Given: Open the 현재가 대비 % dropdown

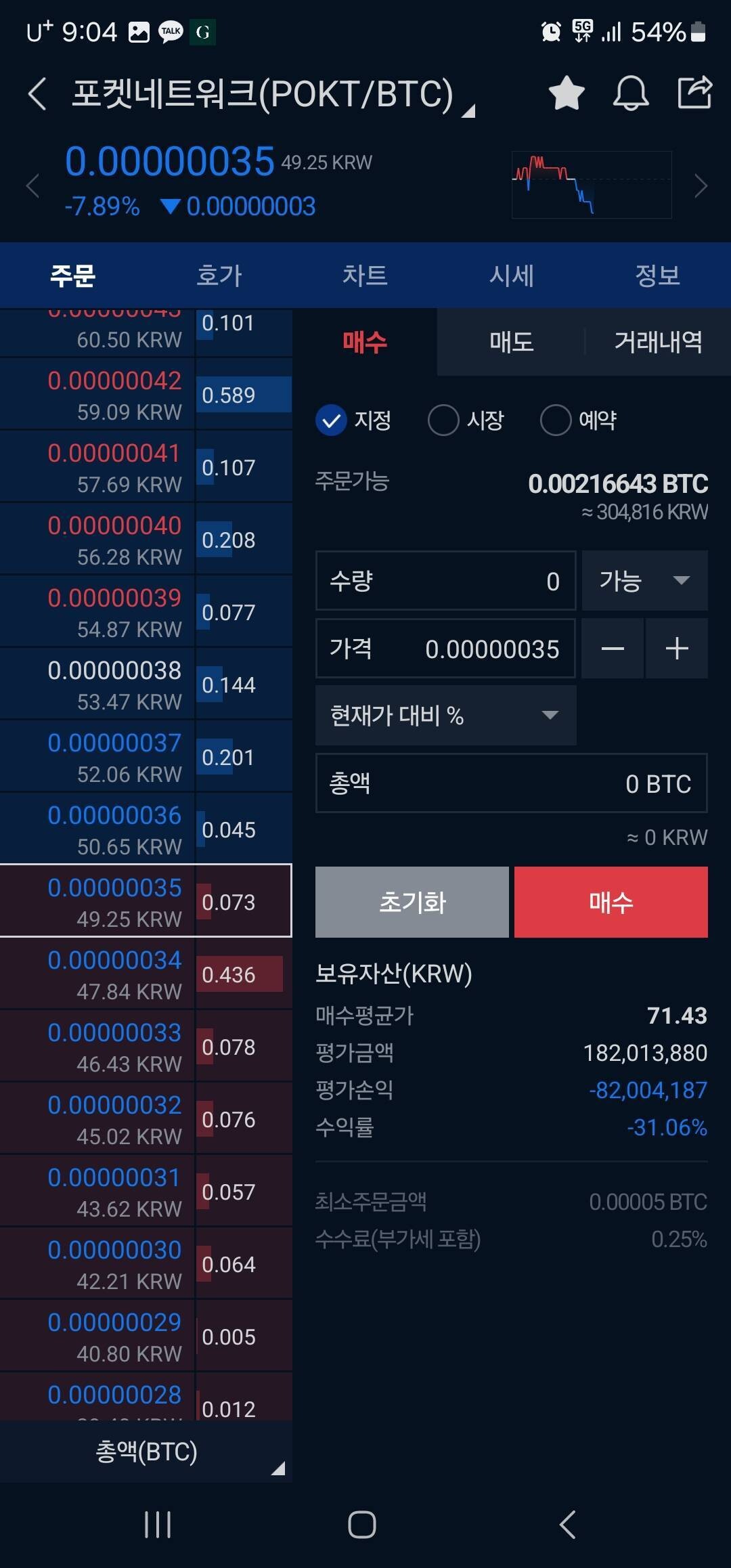Looking at the screenshot, I should (x=445, y=716).
